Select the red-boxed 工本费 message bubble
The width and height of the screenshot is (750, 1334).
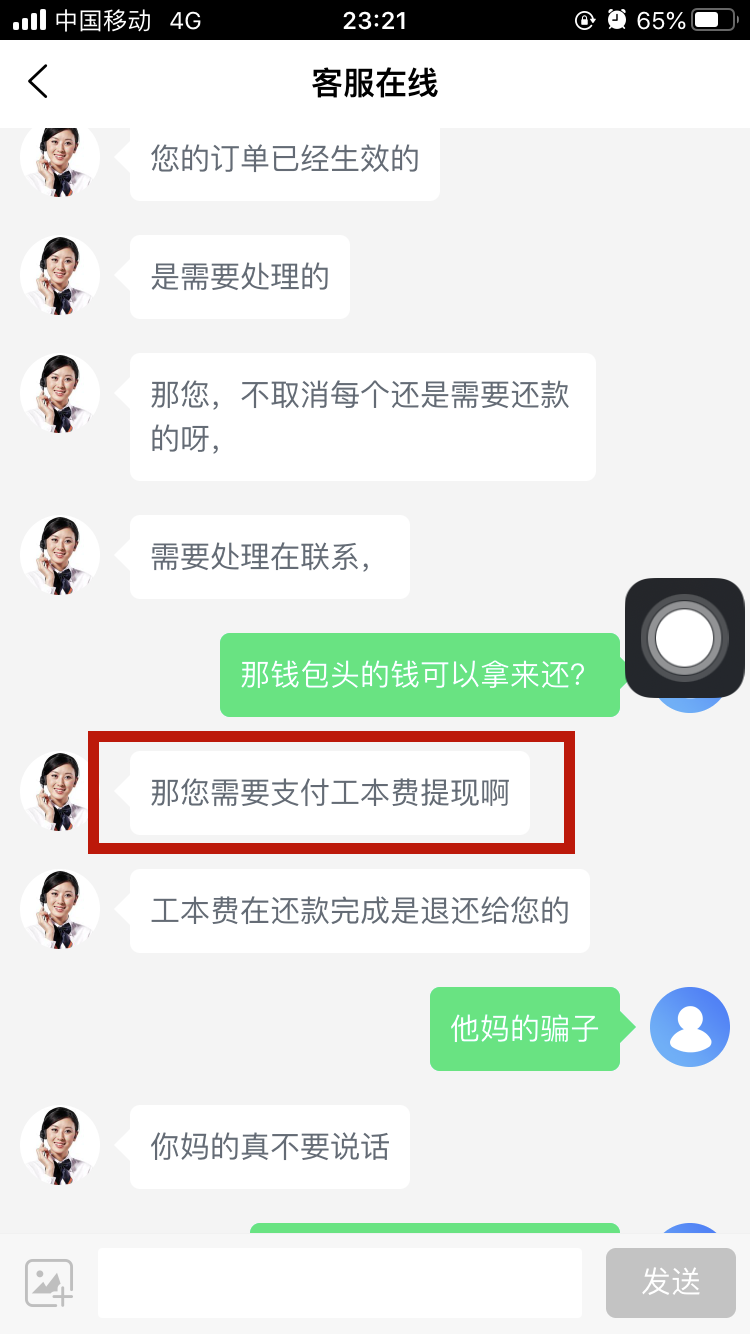pyautogui.click(x=330, y=793)
